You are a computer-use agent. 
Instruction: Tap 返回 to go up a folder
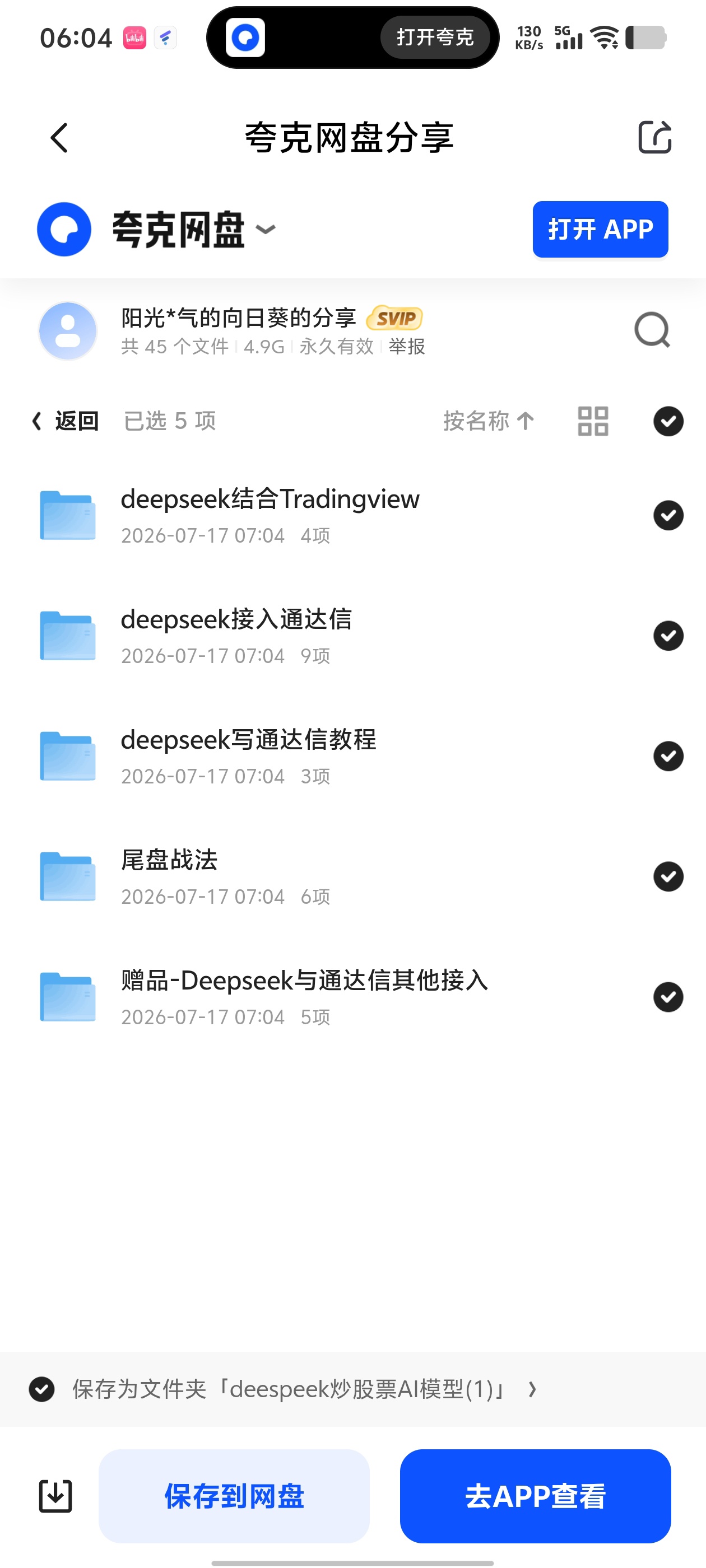point(65,421)
